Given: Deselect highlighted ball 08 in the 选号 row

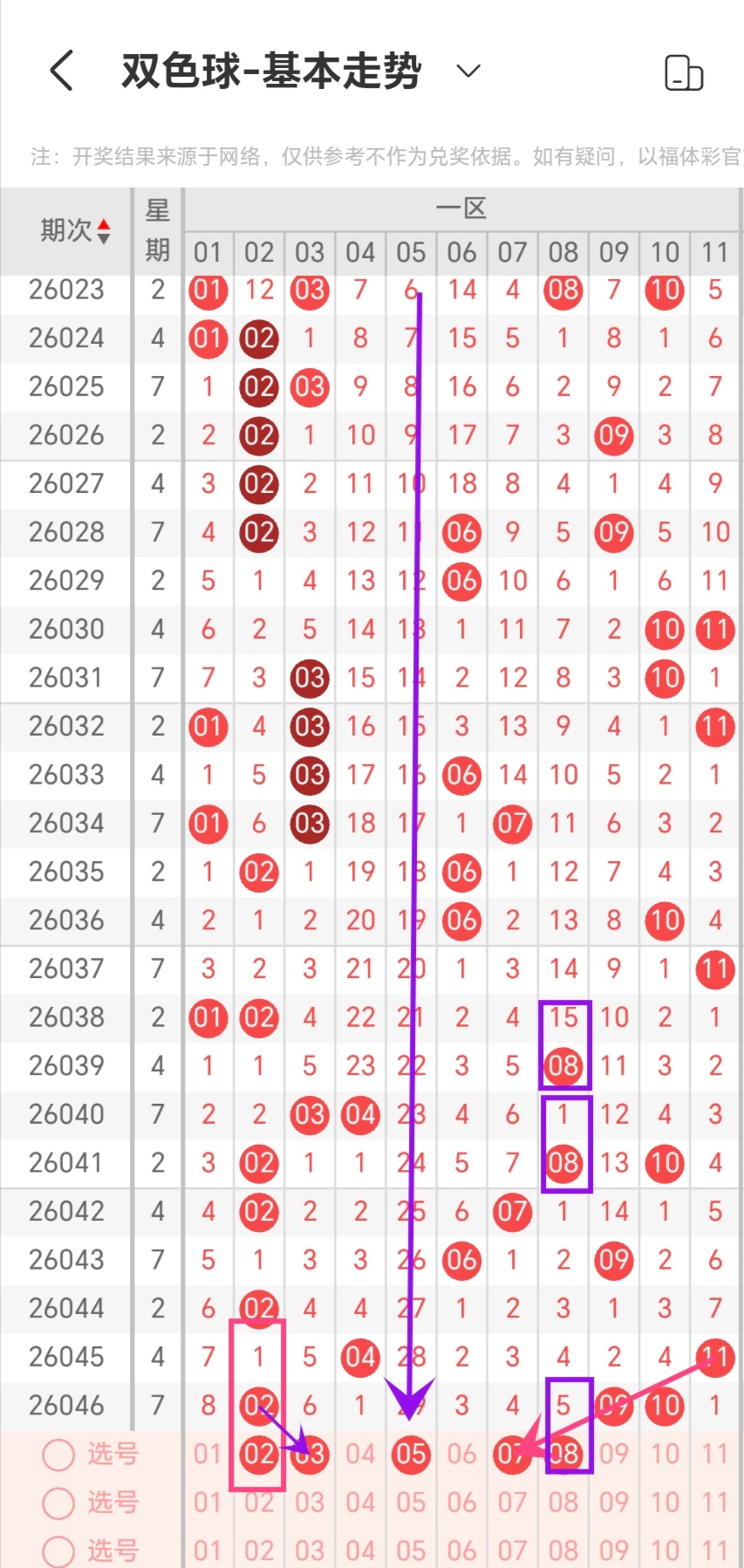Looking at the screenshot, I should 564,1454.
